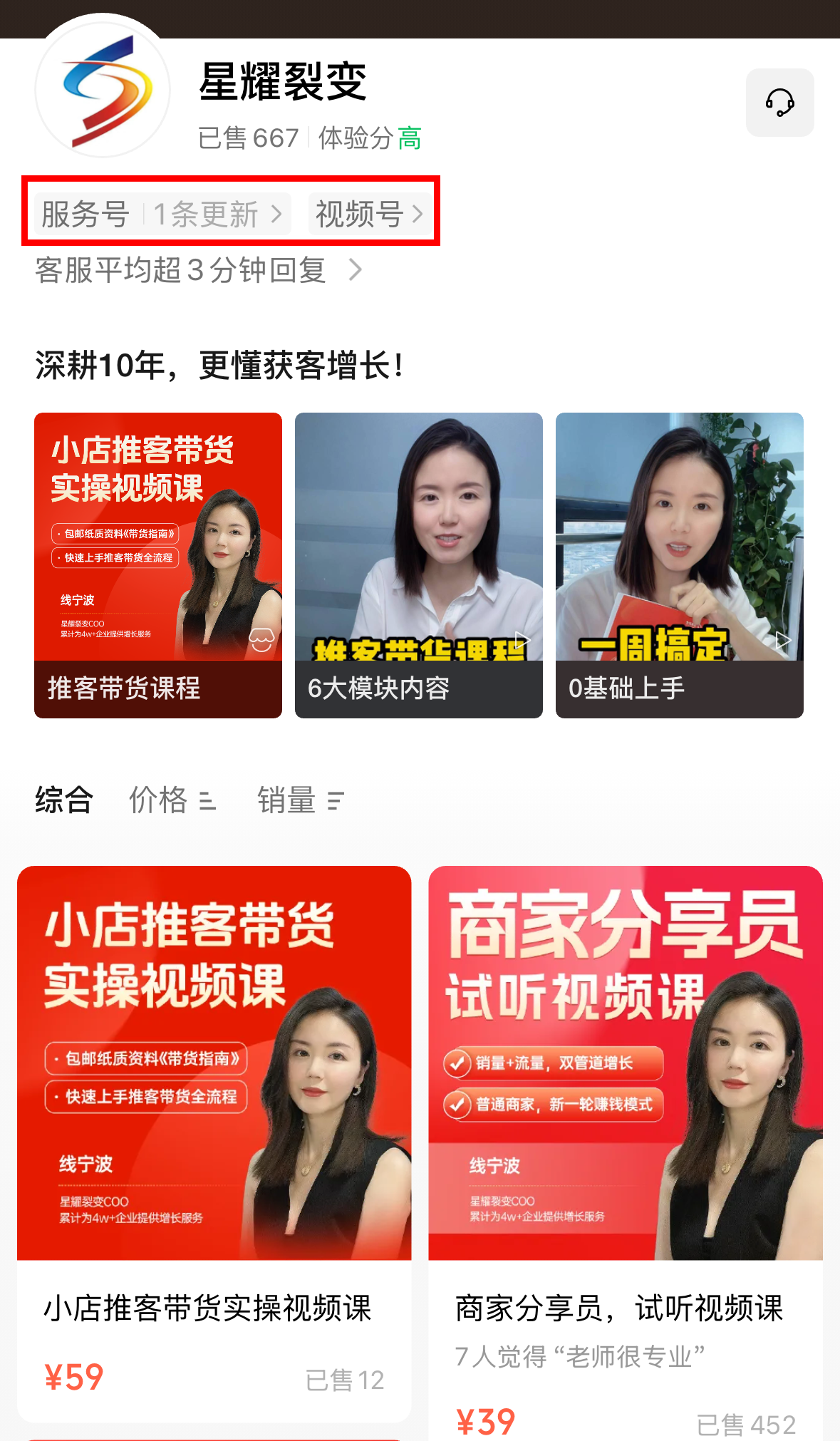Viewport: 840px width, 1441px height.
Task: Open product 小店推客带货实操视频课
Action: 214,1140
